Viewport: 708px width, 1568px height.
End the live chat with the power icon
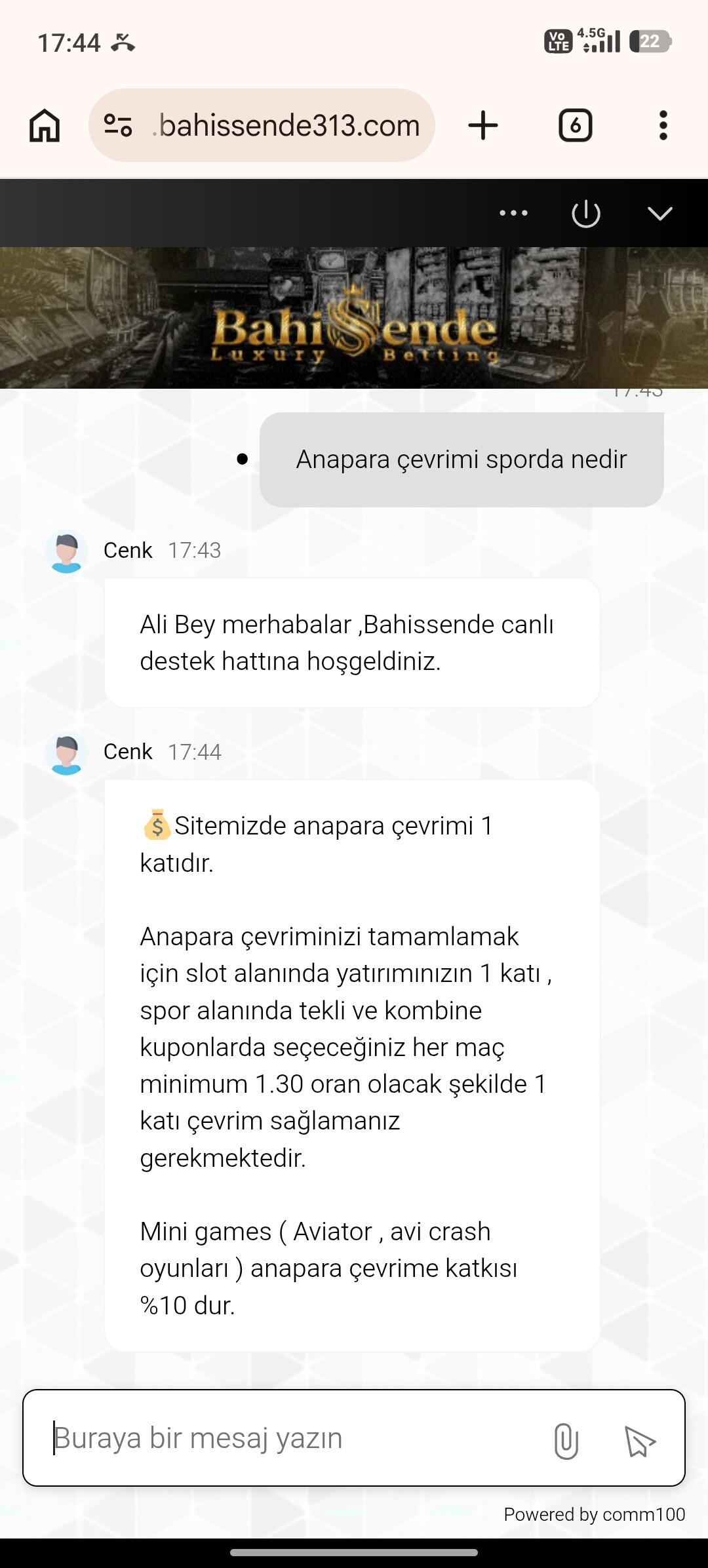[586, 214]
